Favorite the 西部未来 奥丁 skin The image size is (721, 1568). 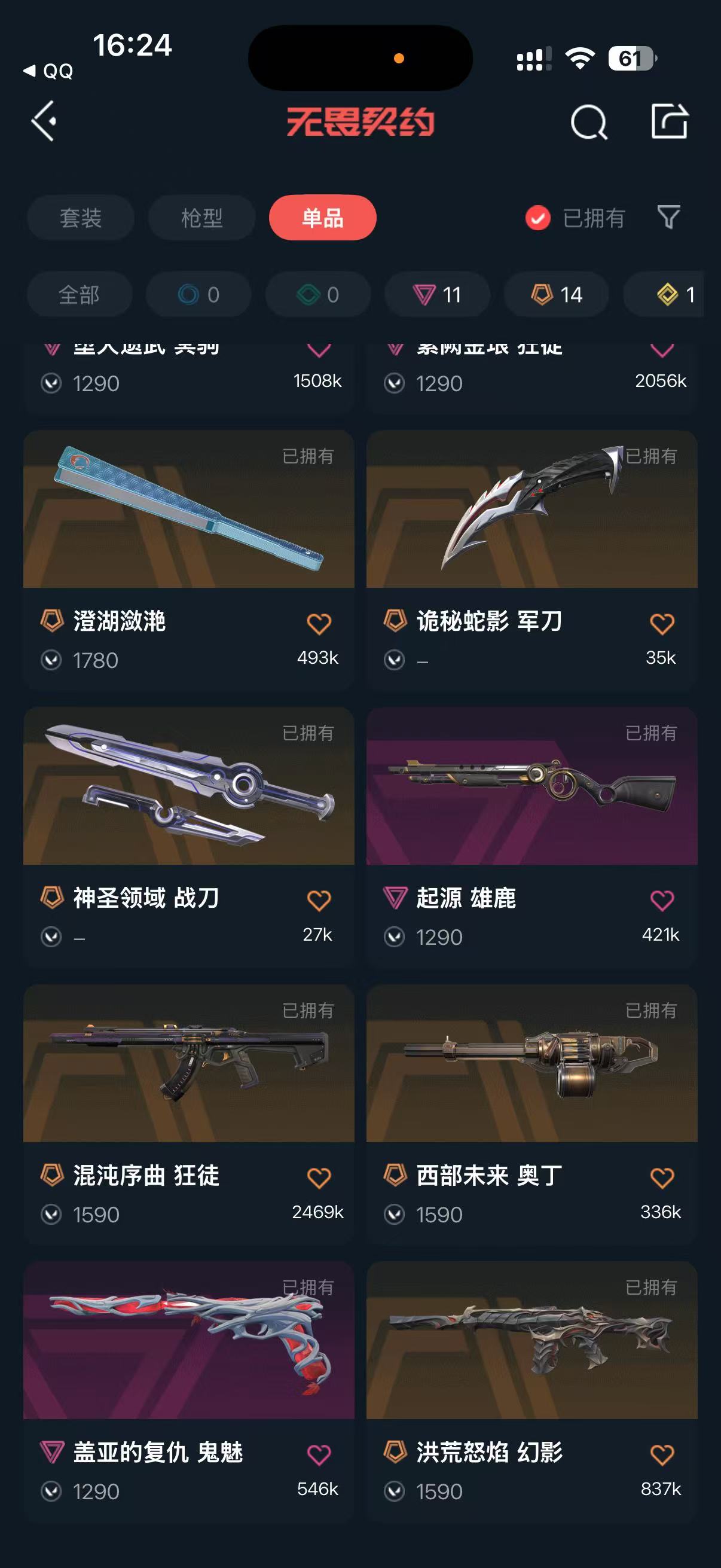pos(662,1178)
